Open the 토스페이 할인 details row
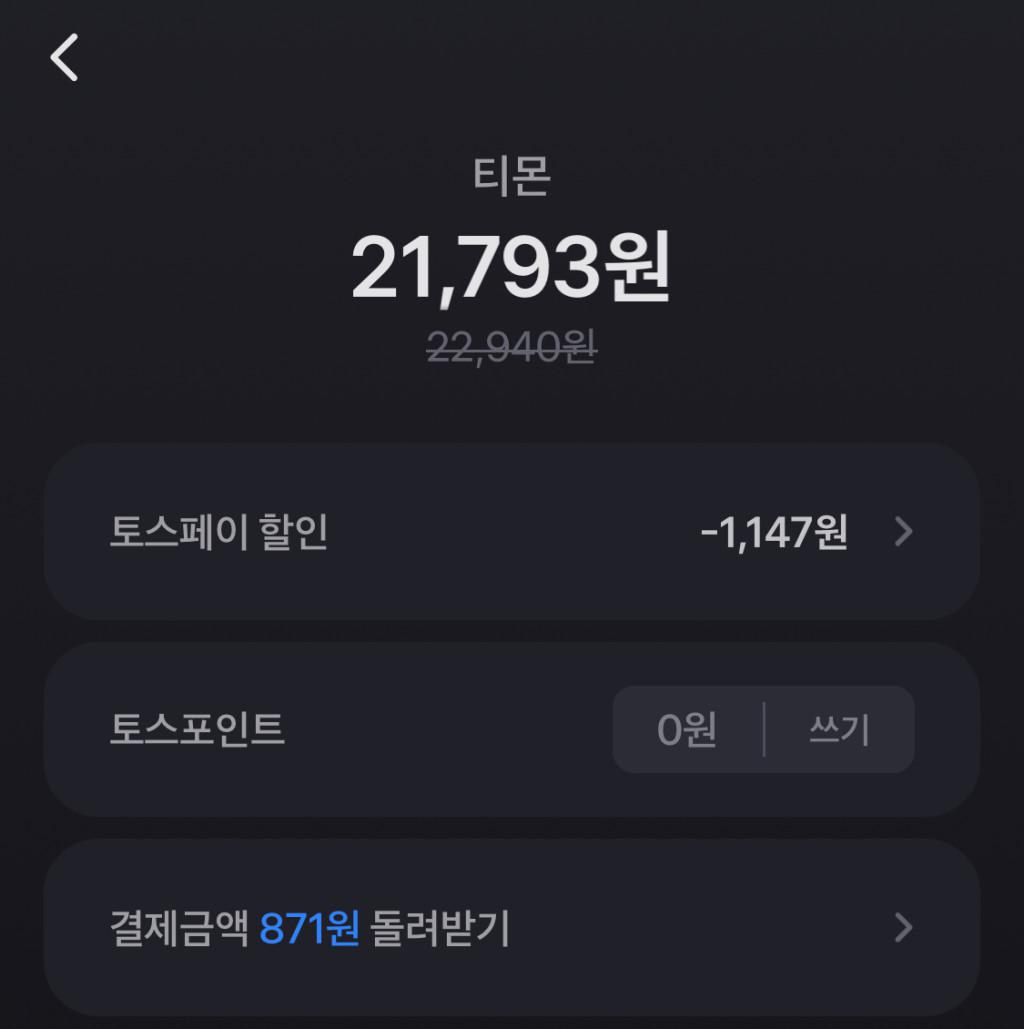The width and height of the screenshot is (1024, 1029). [x=511, y=532]
